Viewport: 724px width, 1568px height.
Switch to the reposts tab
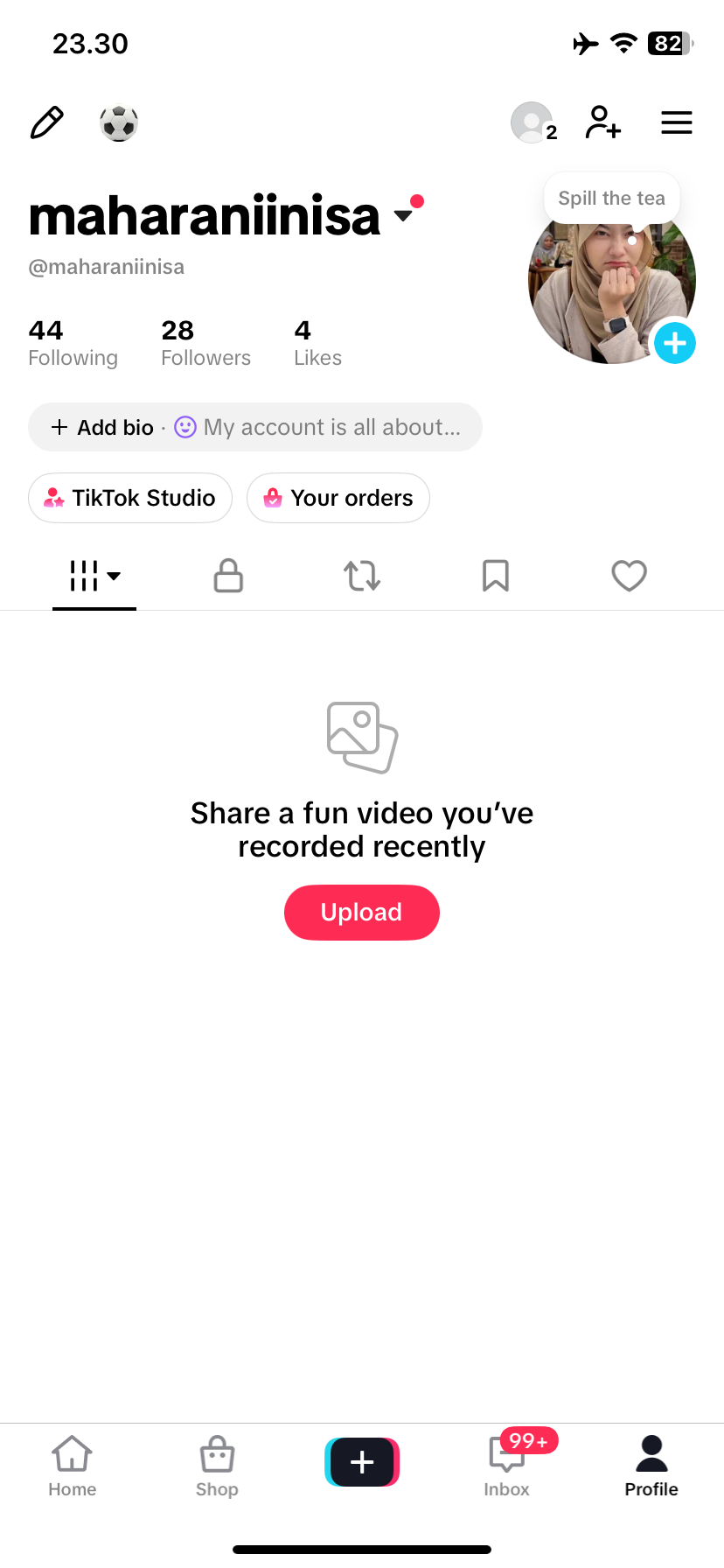pos(362,576)
